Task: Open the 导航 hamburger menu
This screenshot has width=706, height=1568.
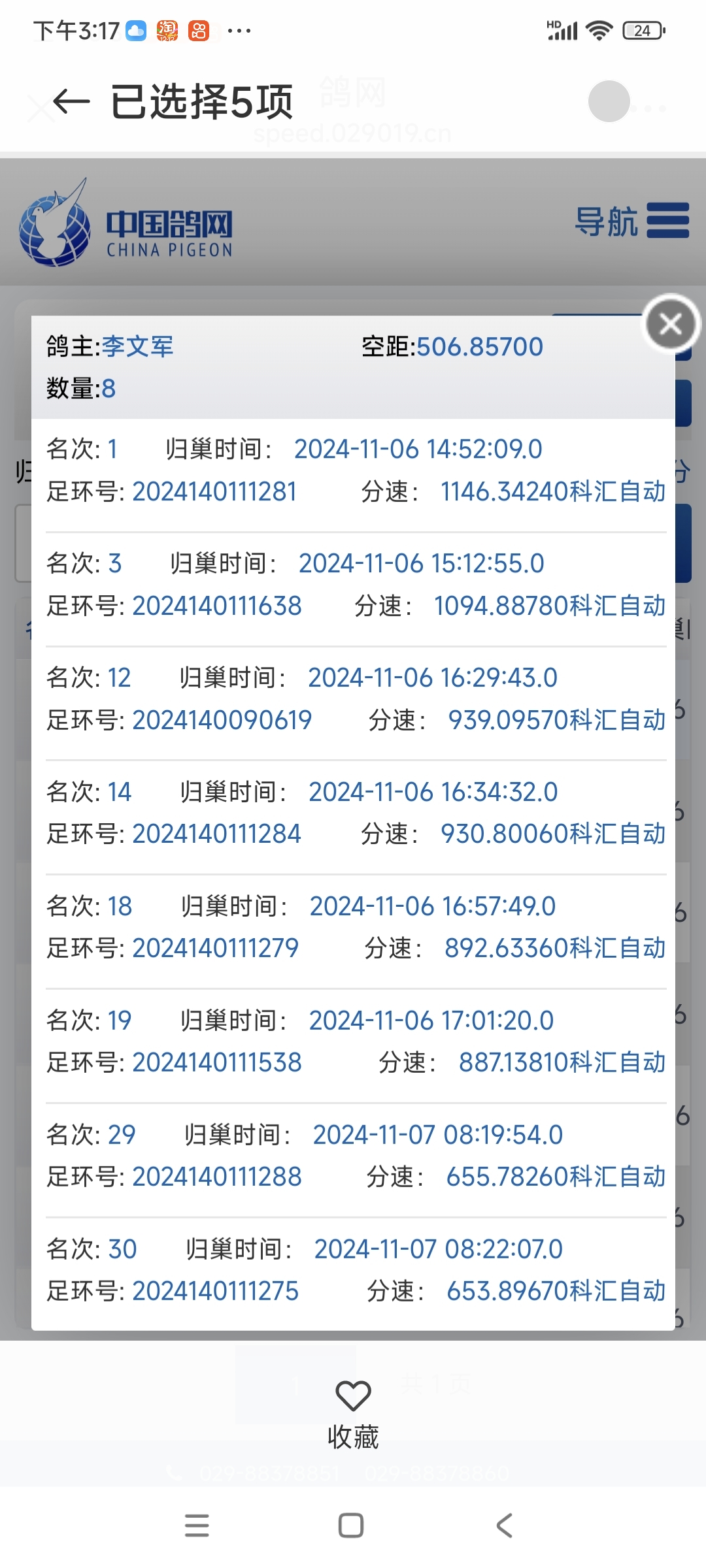Action: (631, 221)
